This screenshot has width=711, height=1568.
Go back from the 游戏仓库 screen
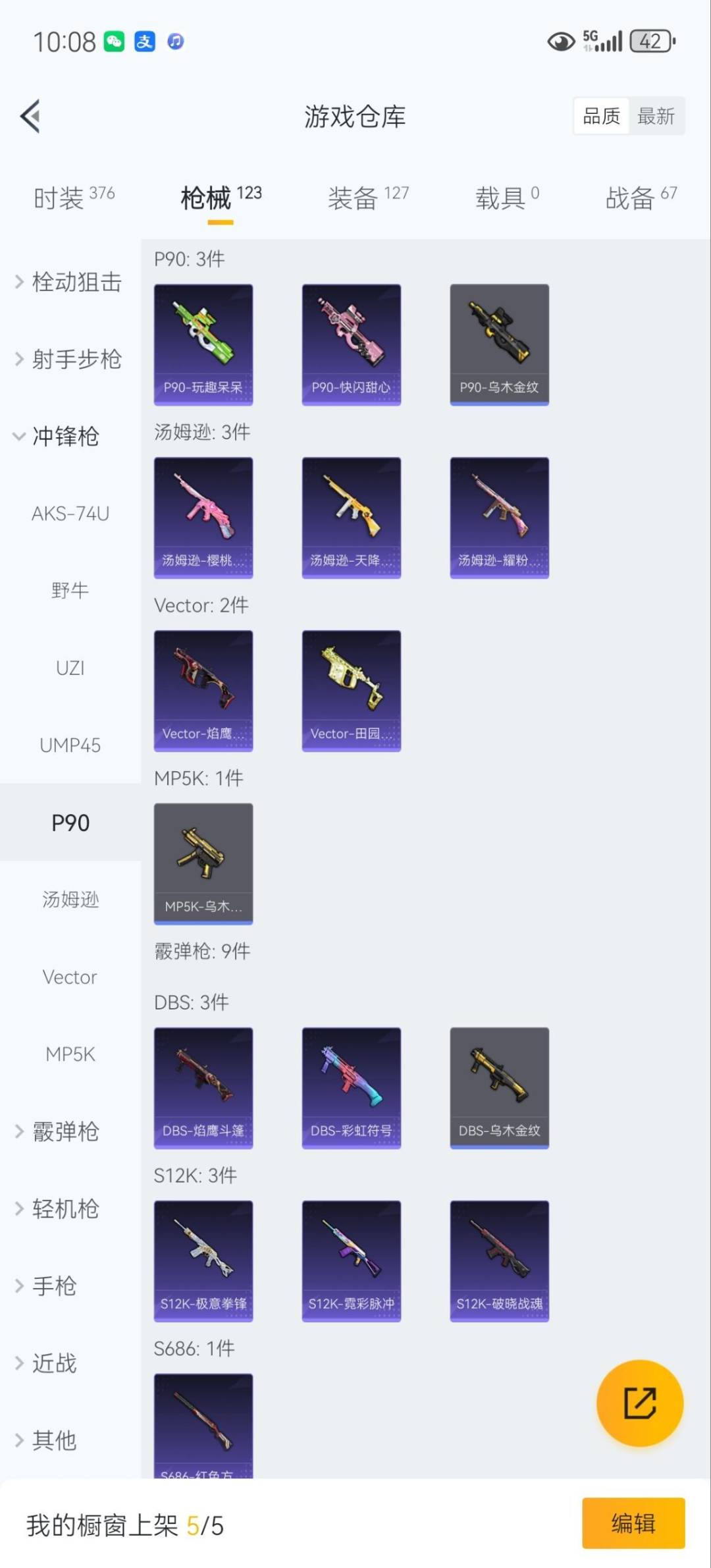[x=30, y=116]
